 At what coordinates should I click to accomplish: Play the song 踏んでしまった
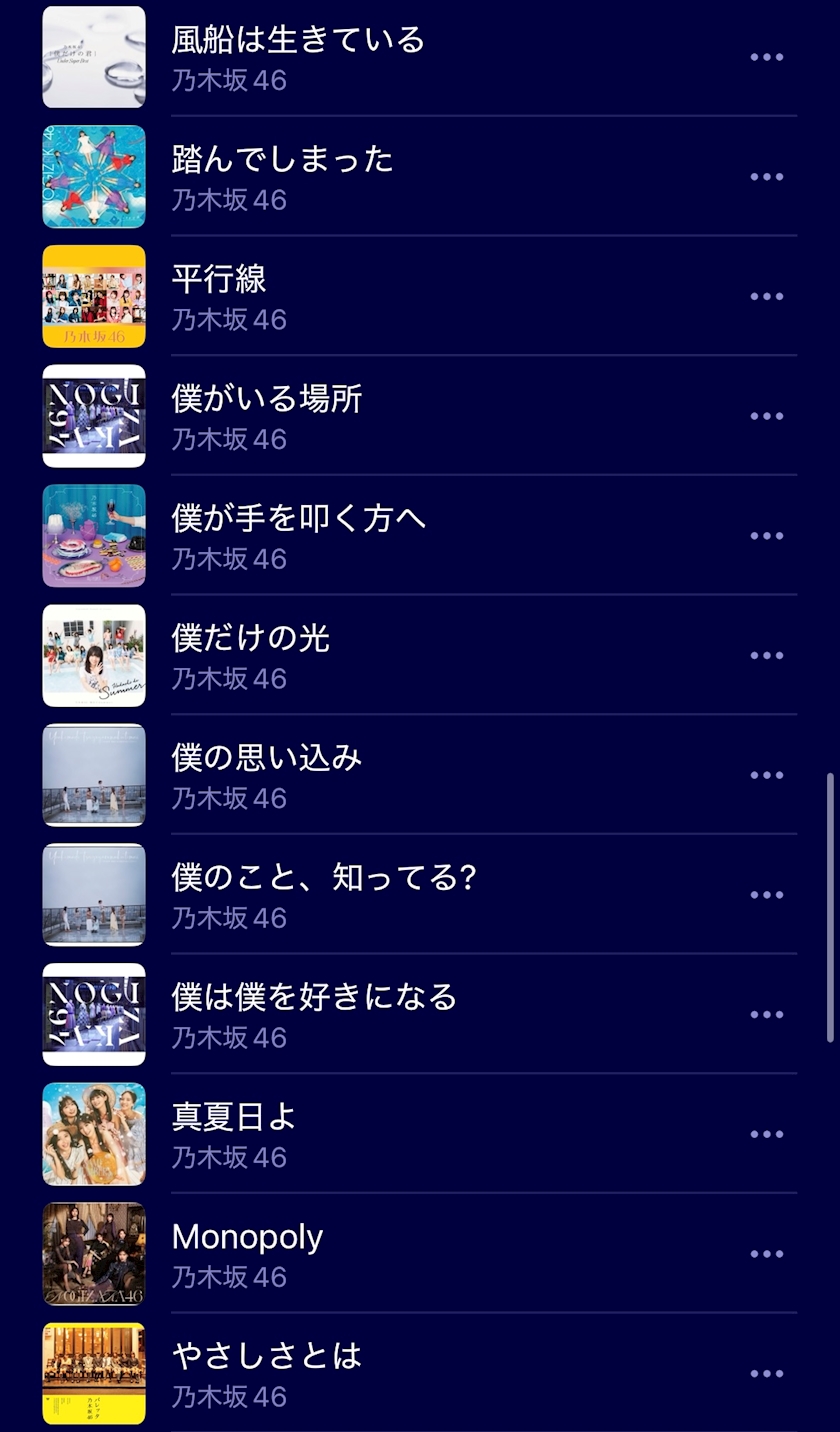[x=420, y=177]
